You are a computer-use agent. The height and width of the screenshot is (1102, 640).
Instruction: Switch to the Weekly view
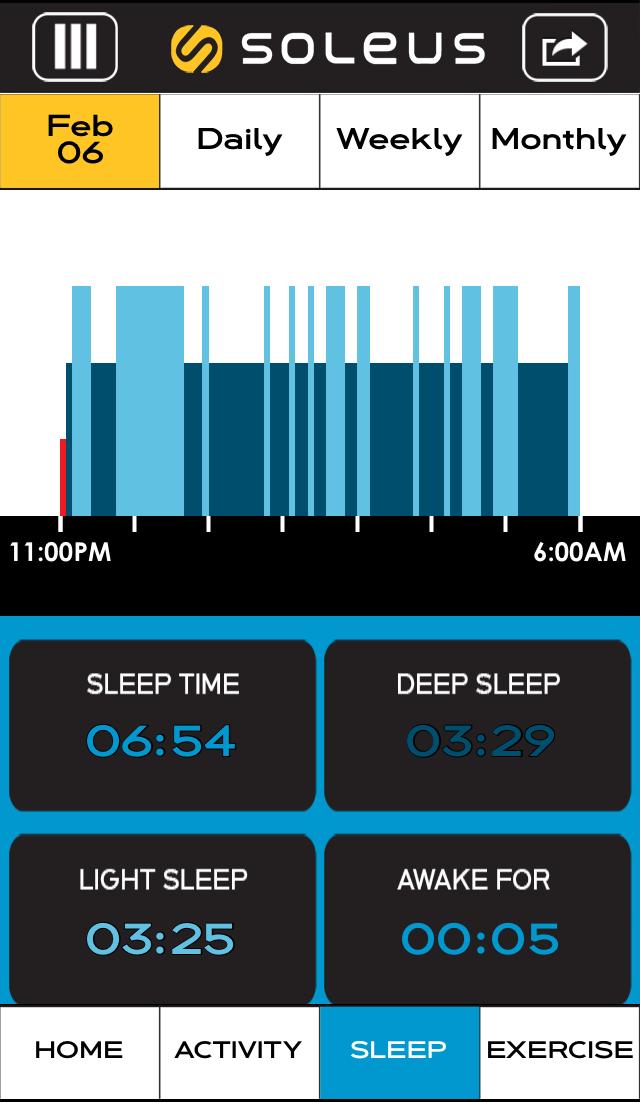pyautogui.click(x=399, y=141)
